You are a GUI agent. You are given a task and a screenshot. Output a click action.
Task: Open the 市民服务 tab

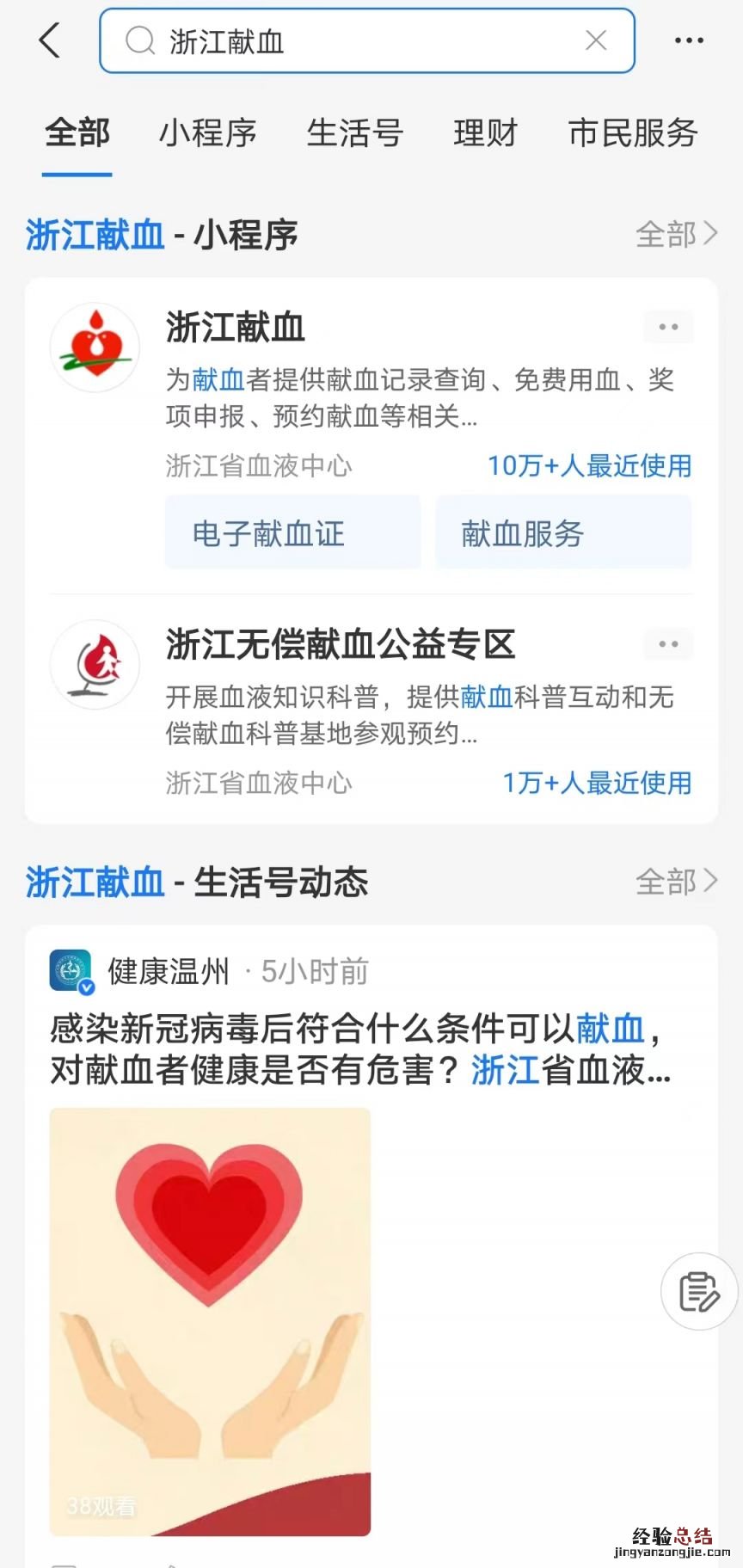[x=632, y=133]
